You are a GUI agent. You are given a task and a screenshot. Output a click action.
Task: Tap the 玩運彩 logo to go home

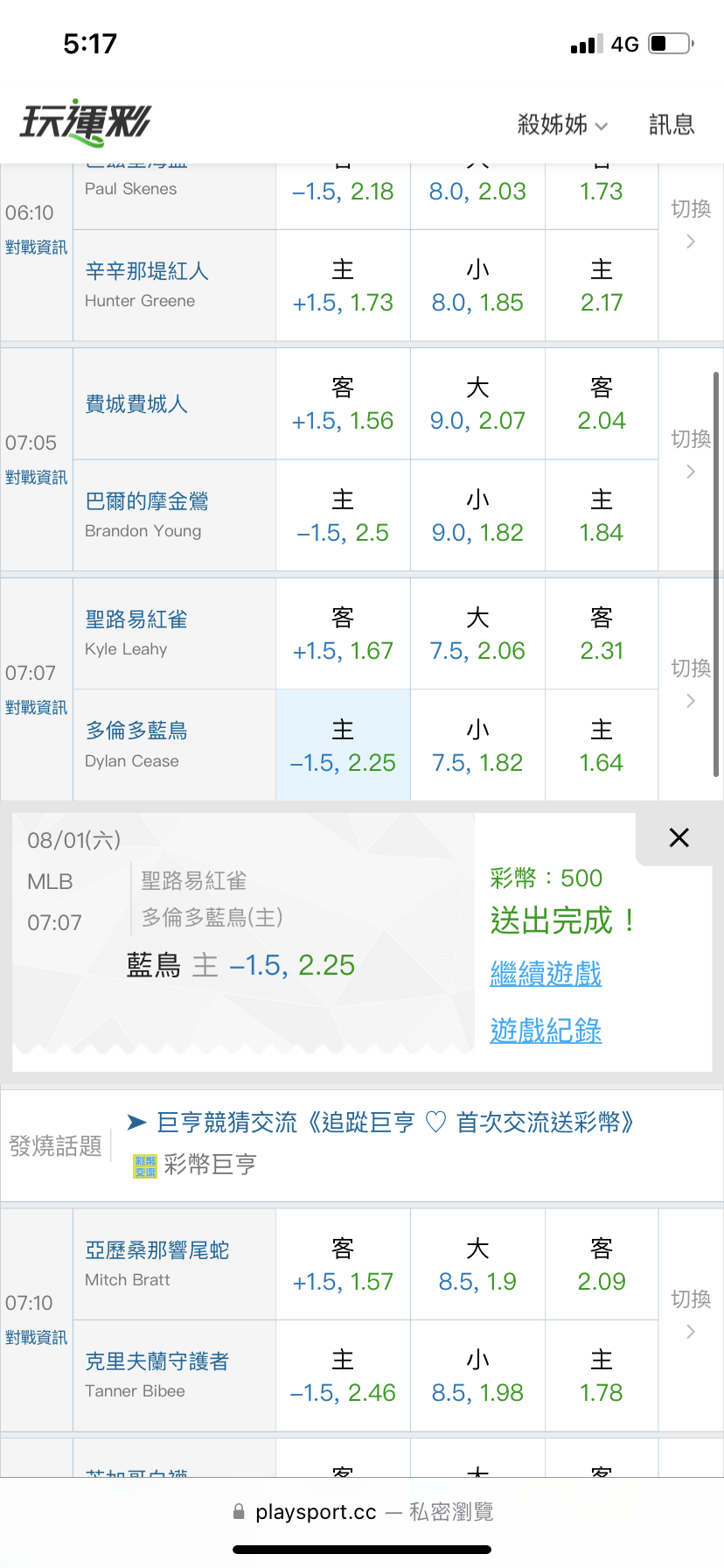[86, 122]
